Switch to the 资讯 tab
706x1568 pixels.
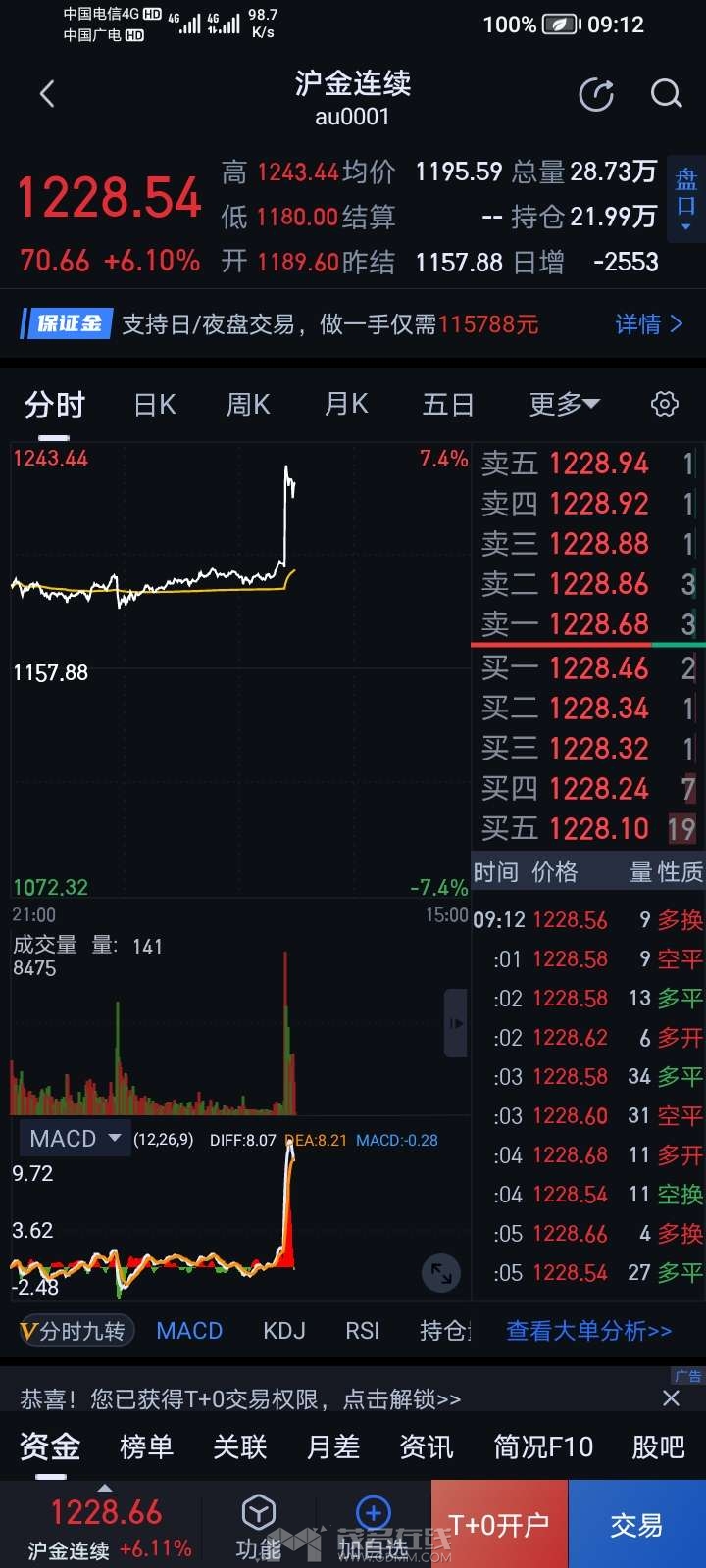click(x=427, y=1446)
